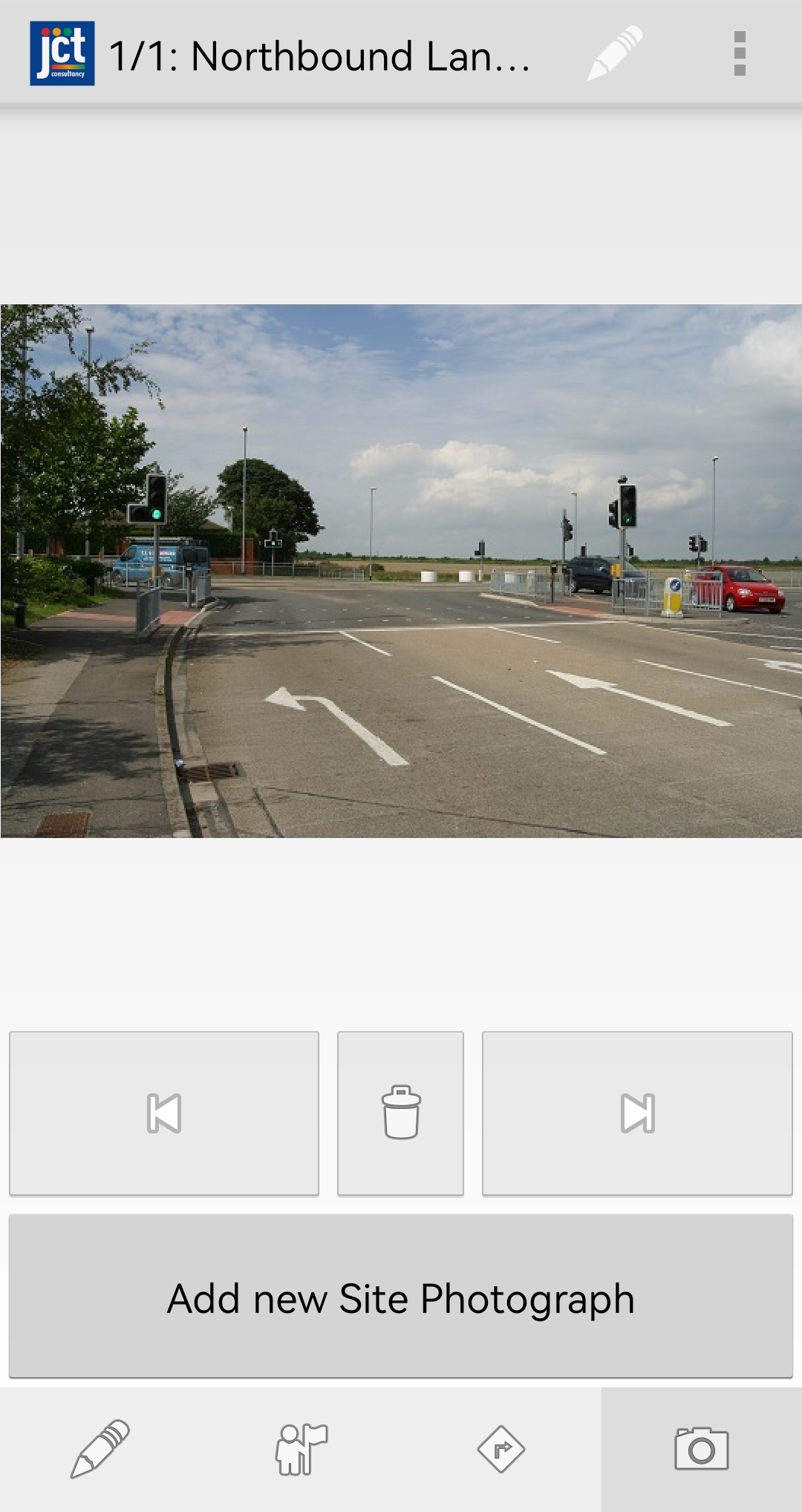Screen dimensions: 802x1512
Task: Delete this photograph with the trash button
Action: pyautogui.click(x=401, y=1113)
